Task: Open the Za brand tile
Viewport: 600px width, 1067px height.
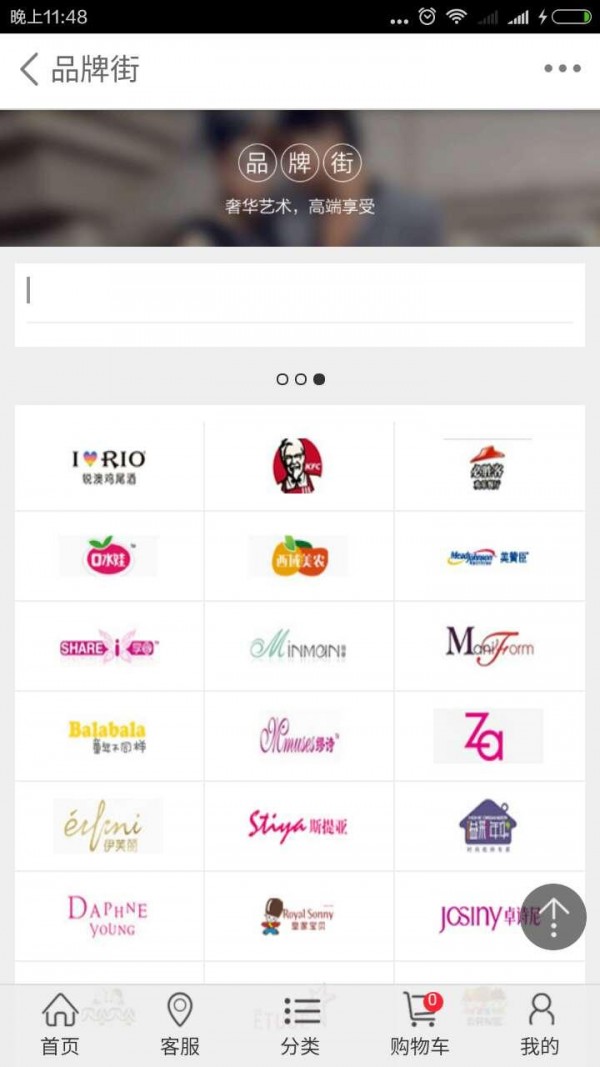Action: click(488, 736)
